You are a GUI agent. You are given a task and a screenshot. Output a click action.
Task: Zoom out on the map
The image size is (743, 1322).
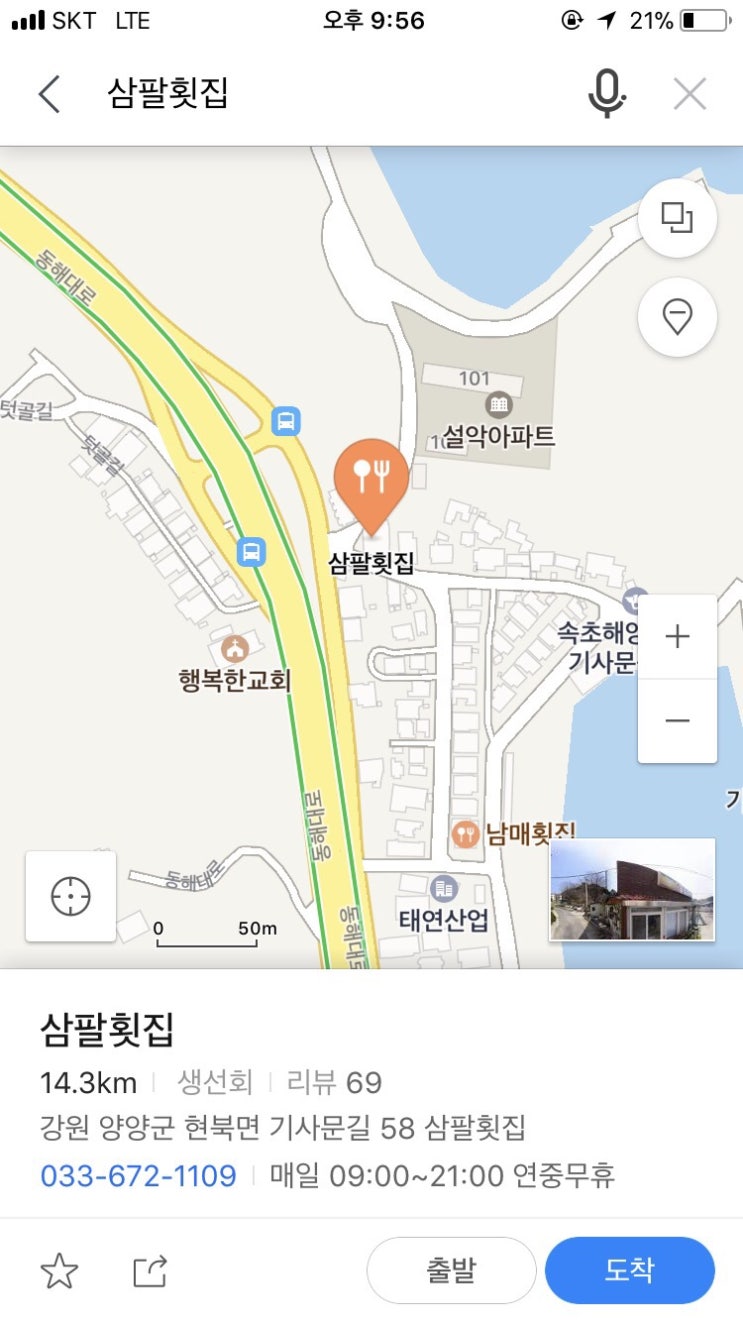(677, 720)
